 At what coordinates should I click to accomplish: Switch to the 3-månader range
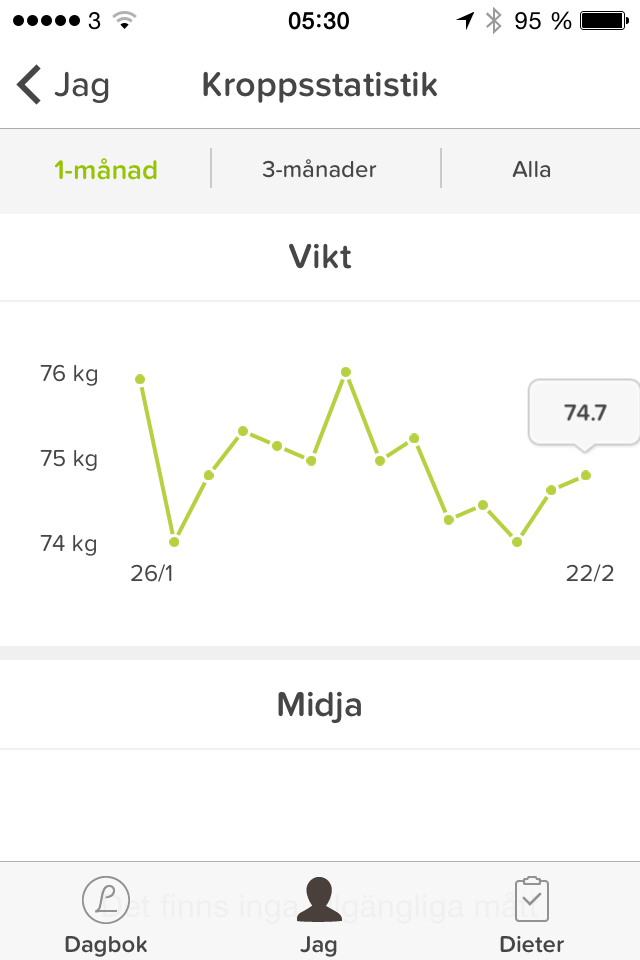(x=319, y=170)
